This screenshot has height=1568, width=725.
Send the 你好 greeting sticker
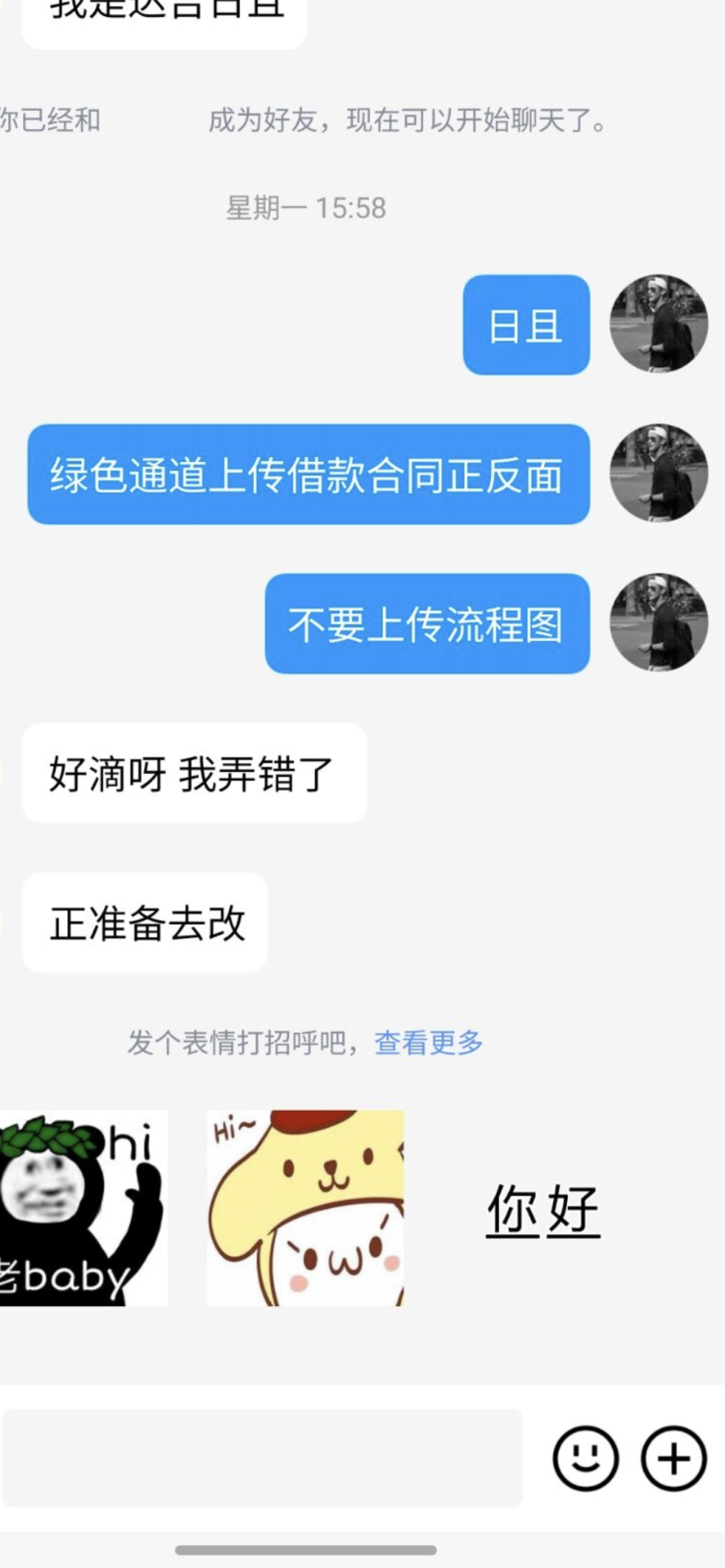point(543,1209)
